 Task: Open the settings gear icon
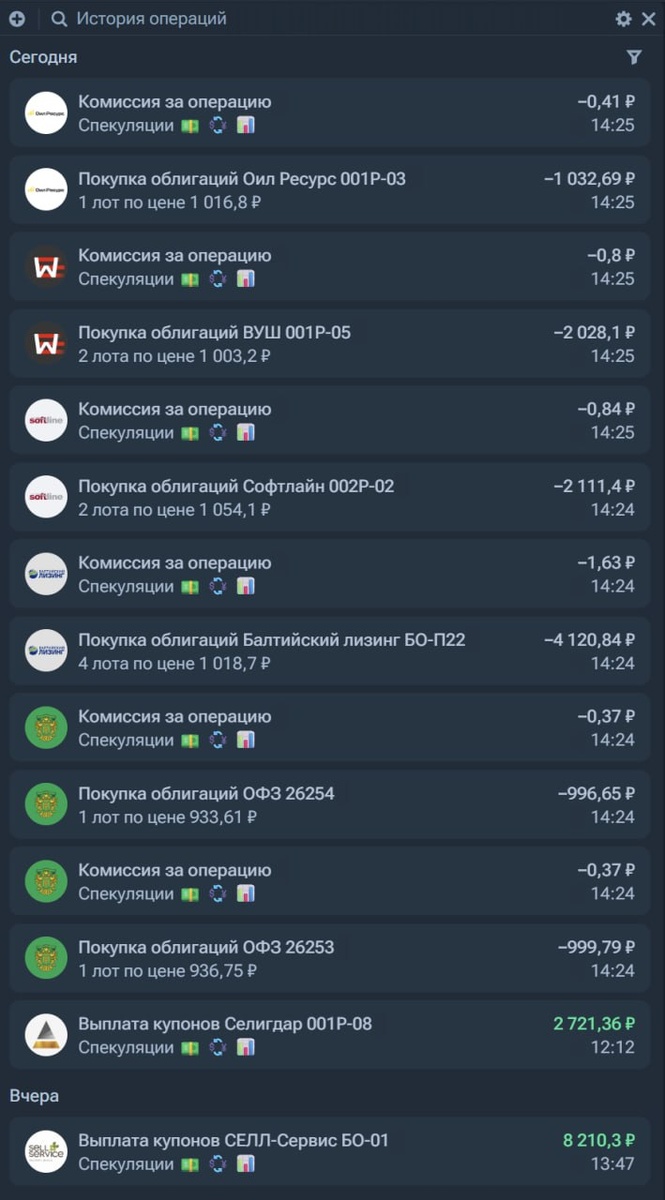(624, 19)
